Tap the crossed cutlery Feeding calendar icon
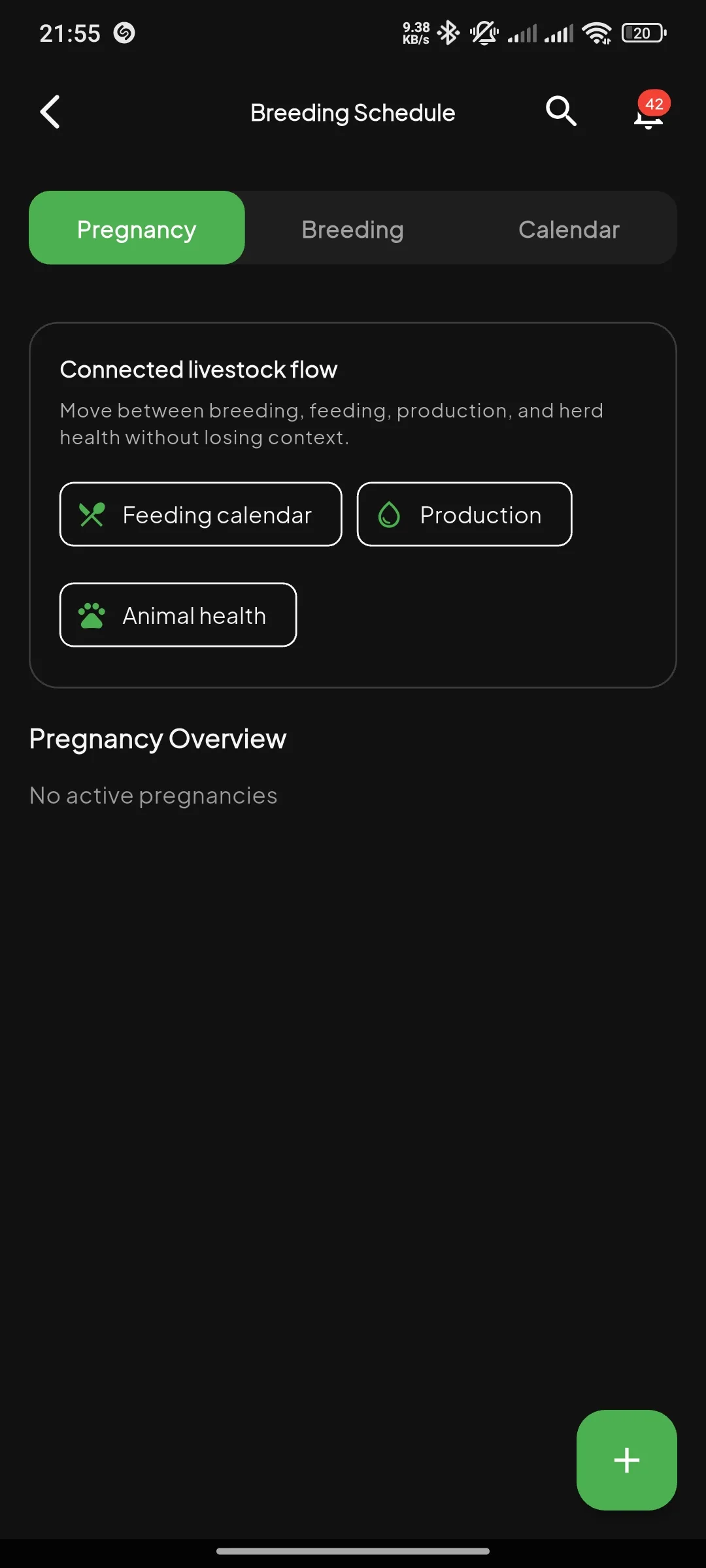Viewport: 706px width, 1568px height. point(92,514)
